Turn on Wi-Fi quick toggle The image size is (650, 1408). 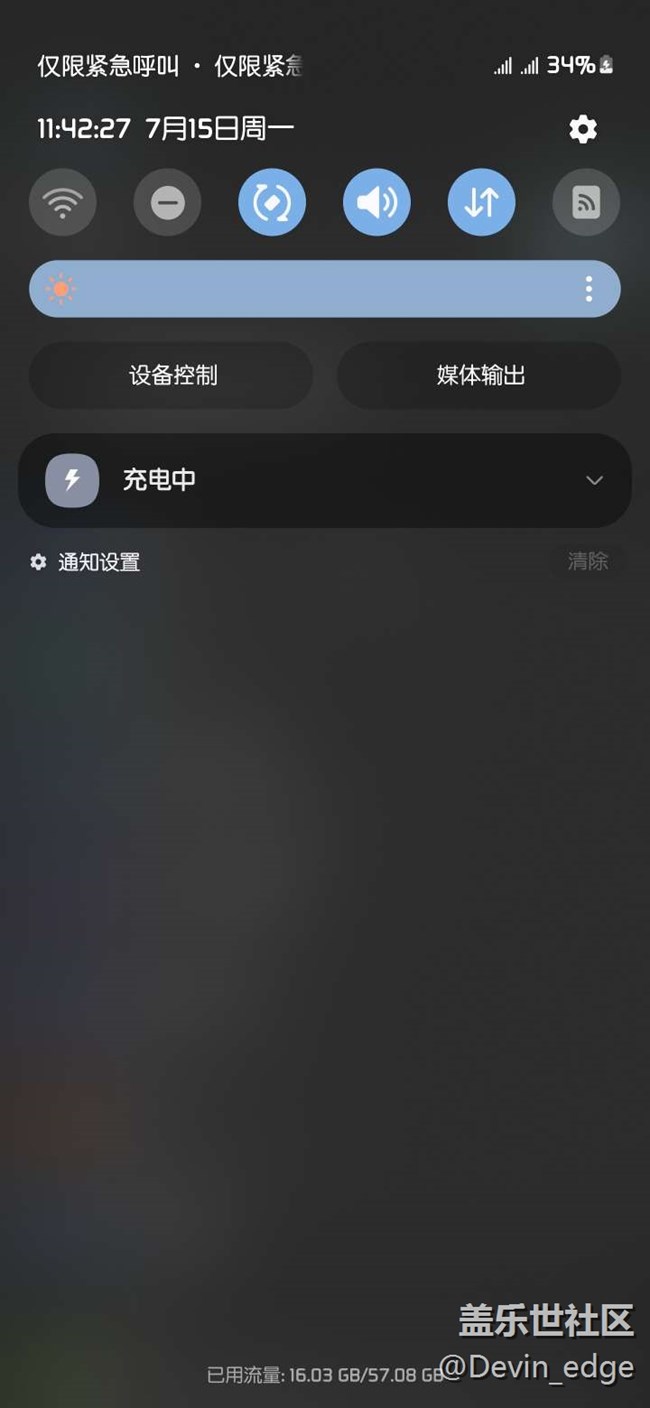63,203
